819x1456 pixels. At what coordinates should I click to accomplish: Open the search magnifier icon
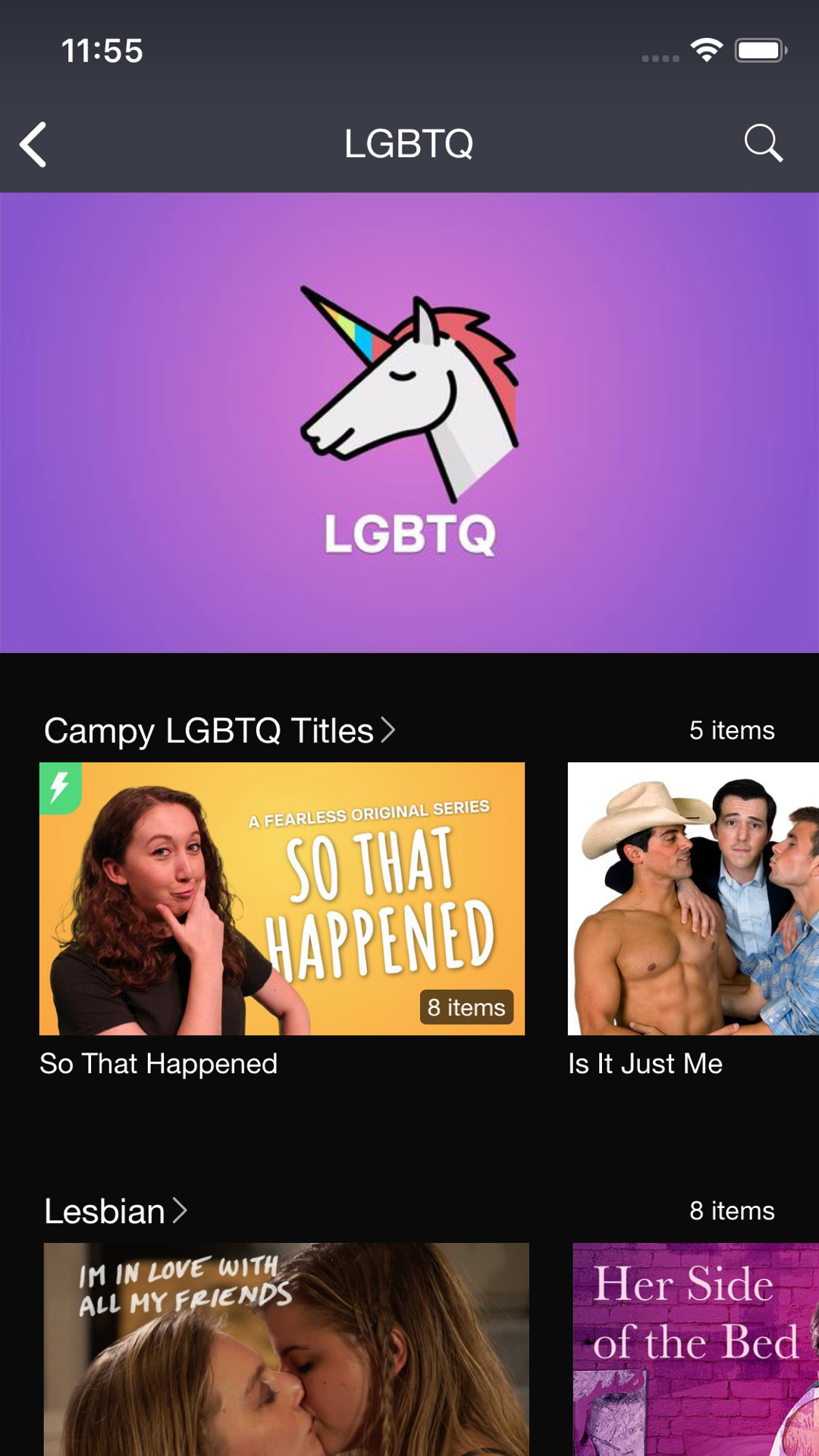click(x=763, y=143)
